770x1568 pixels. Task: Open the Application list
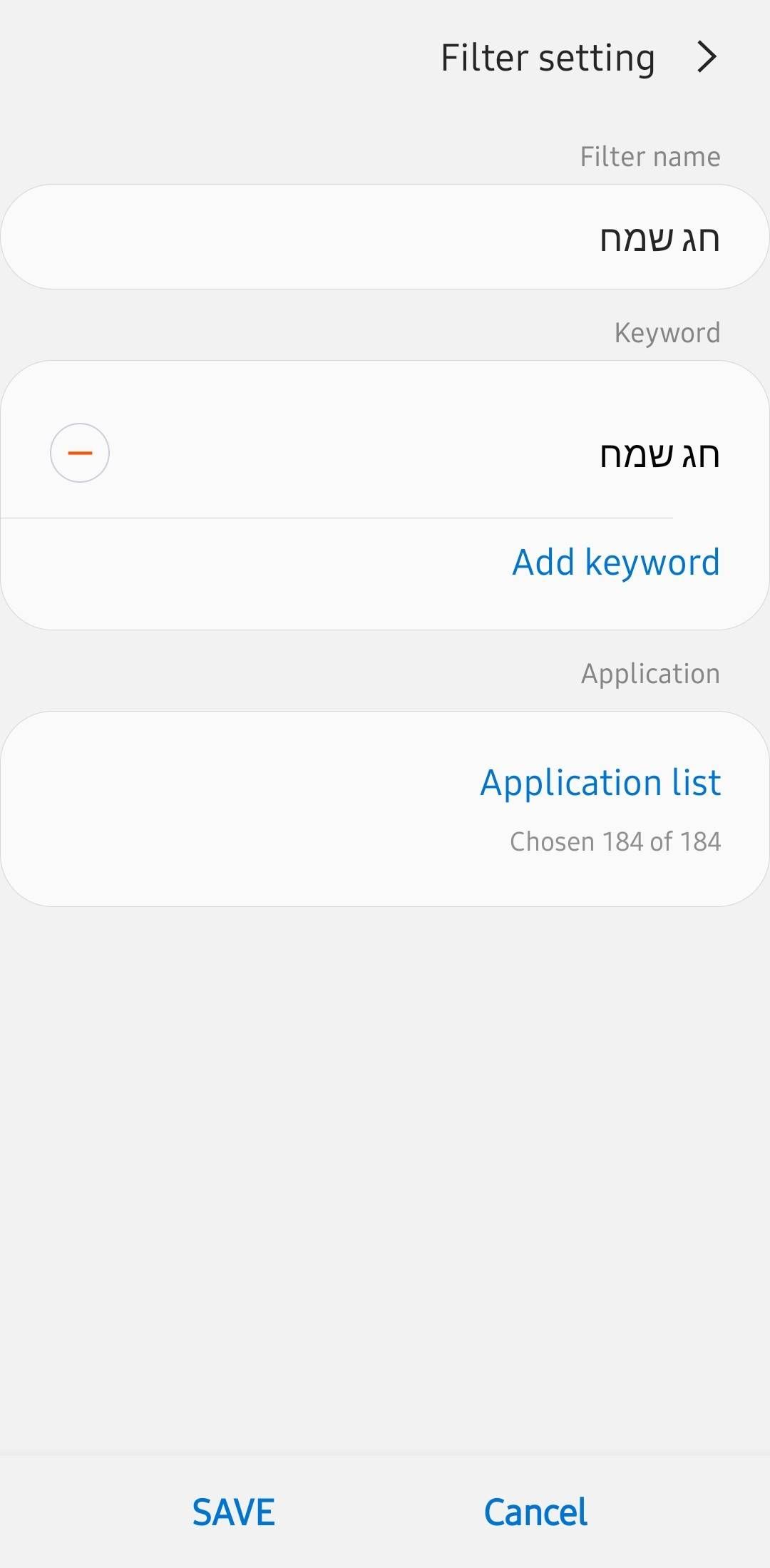click(x=600, y=782)
